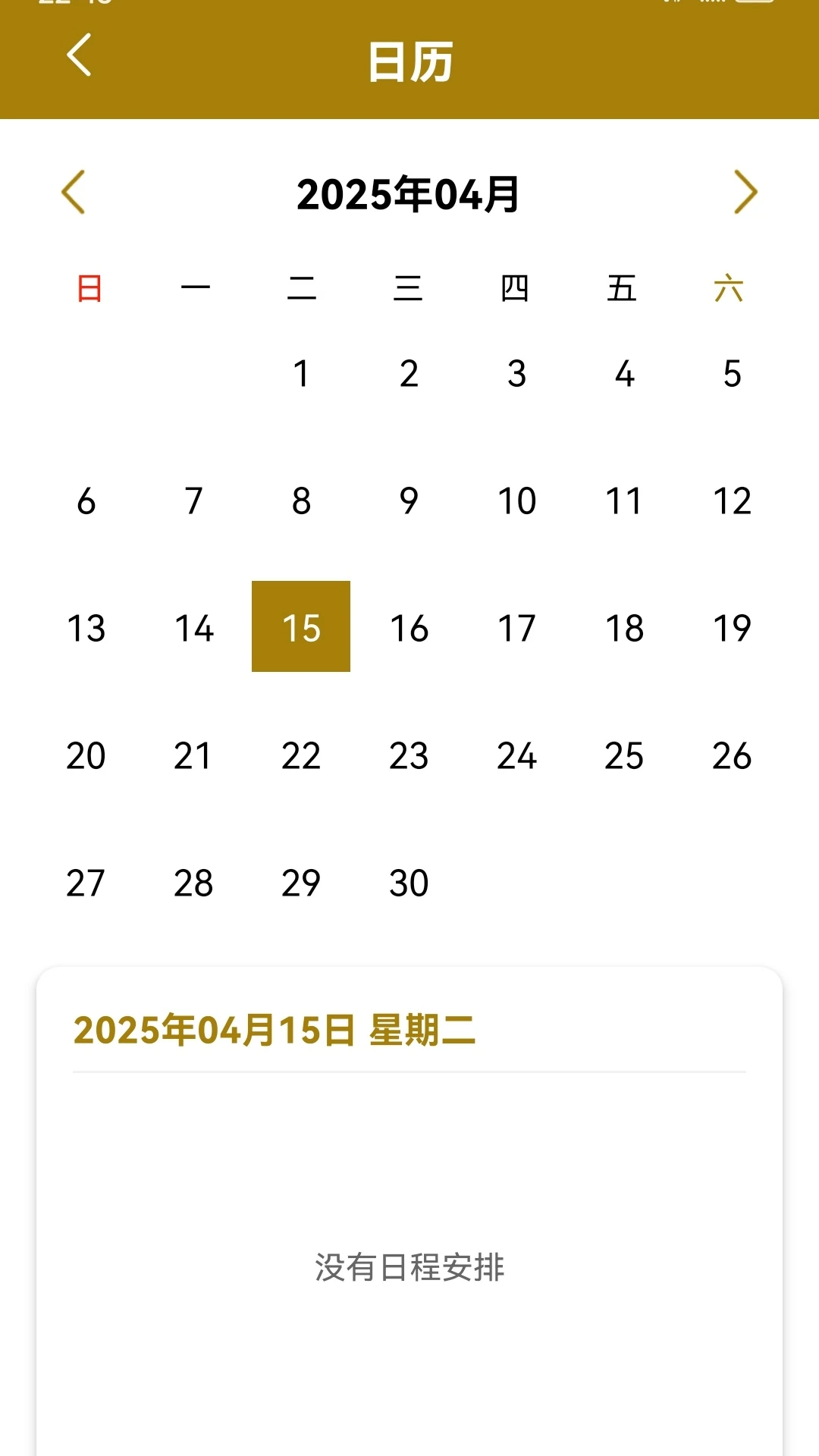Open month picker by tapping 2025年04月
Viewport: 819px width, 1456px height.
[x=409, y=193]
